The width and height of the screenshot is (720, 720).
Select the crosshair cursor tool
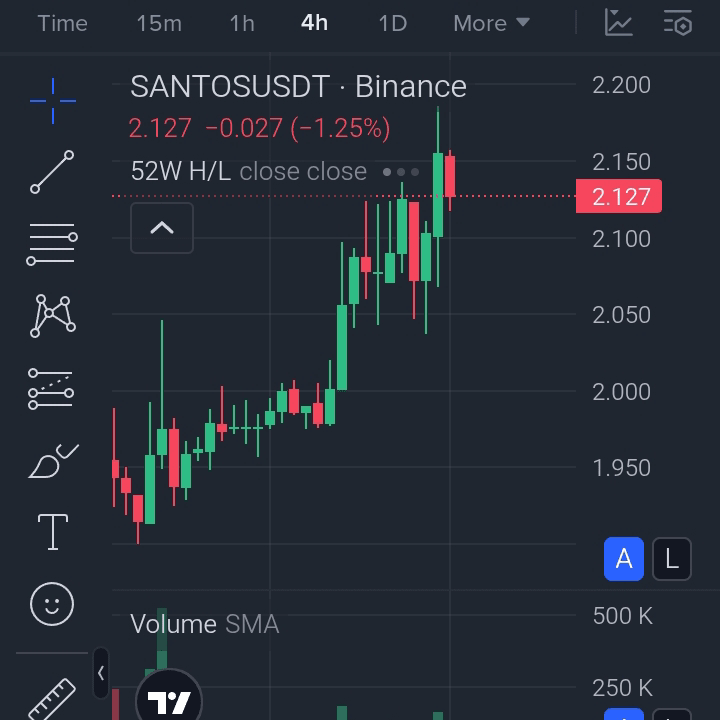point(52,100)
